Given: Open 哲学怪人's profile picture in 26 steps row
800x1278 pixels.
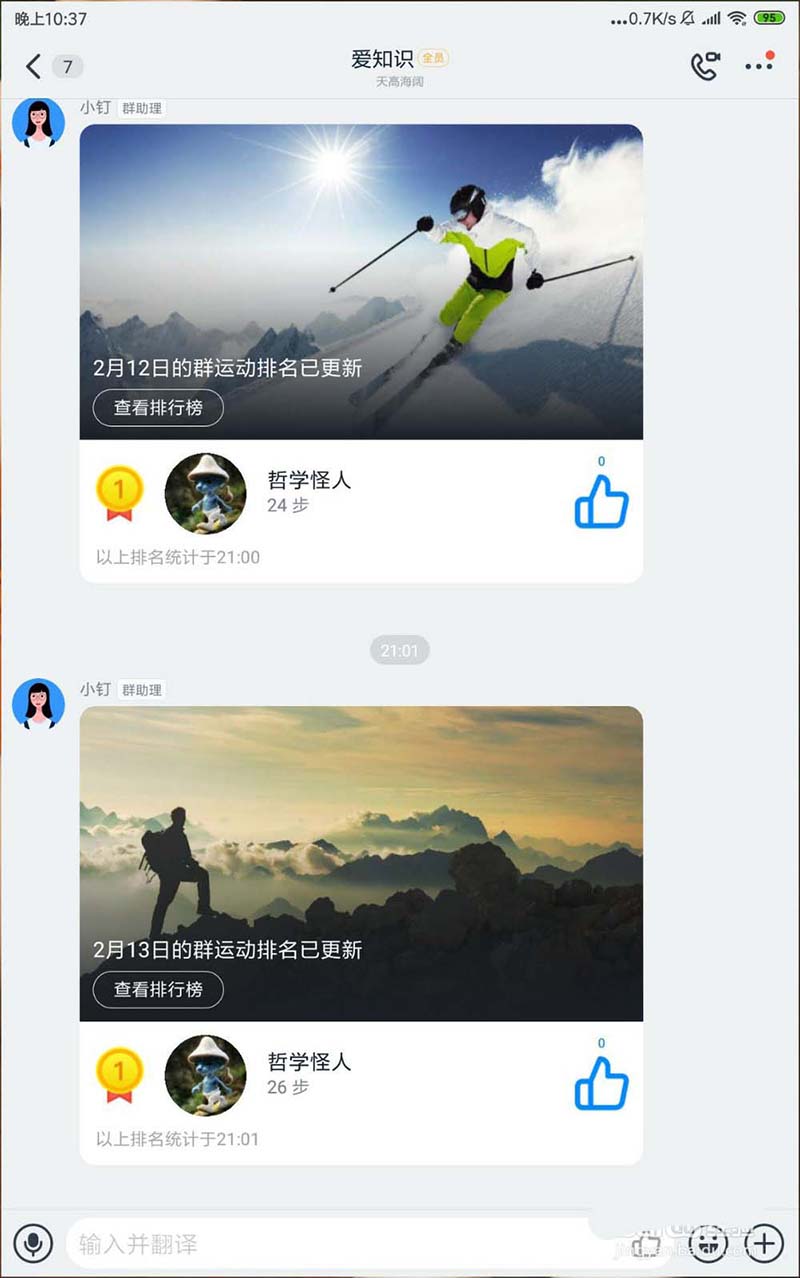Looking at the screenshot, I should coord(205,1075).
